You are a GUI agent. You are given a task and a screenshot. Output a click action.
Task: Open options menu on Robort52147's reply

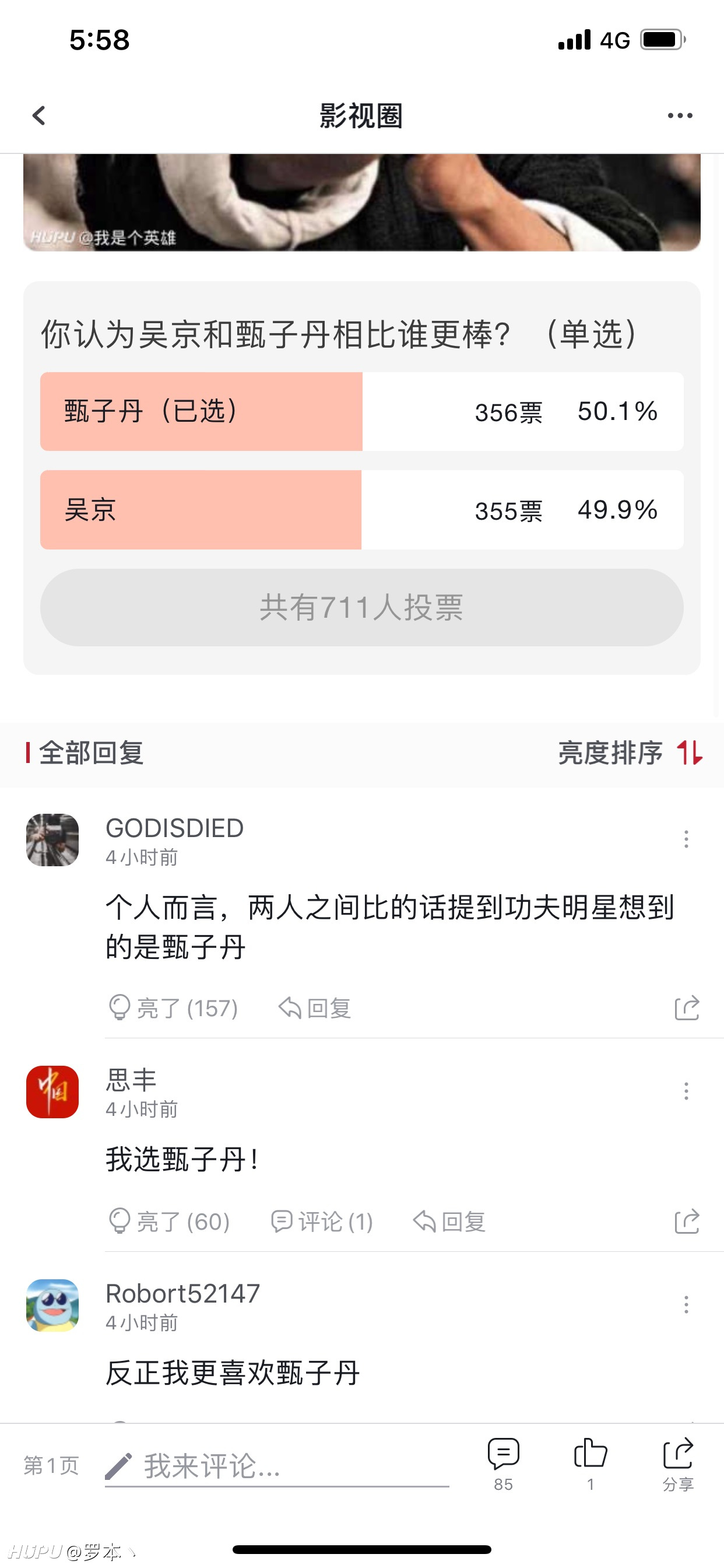pos(686,1304)
